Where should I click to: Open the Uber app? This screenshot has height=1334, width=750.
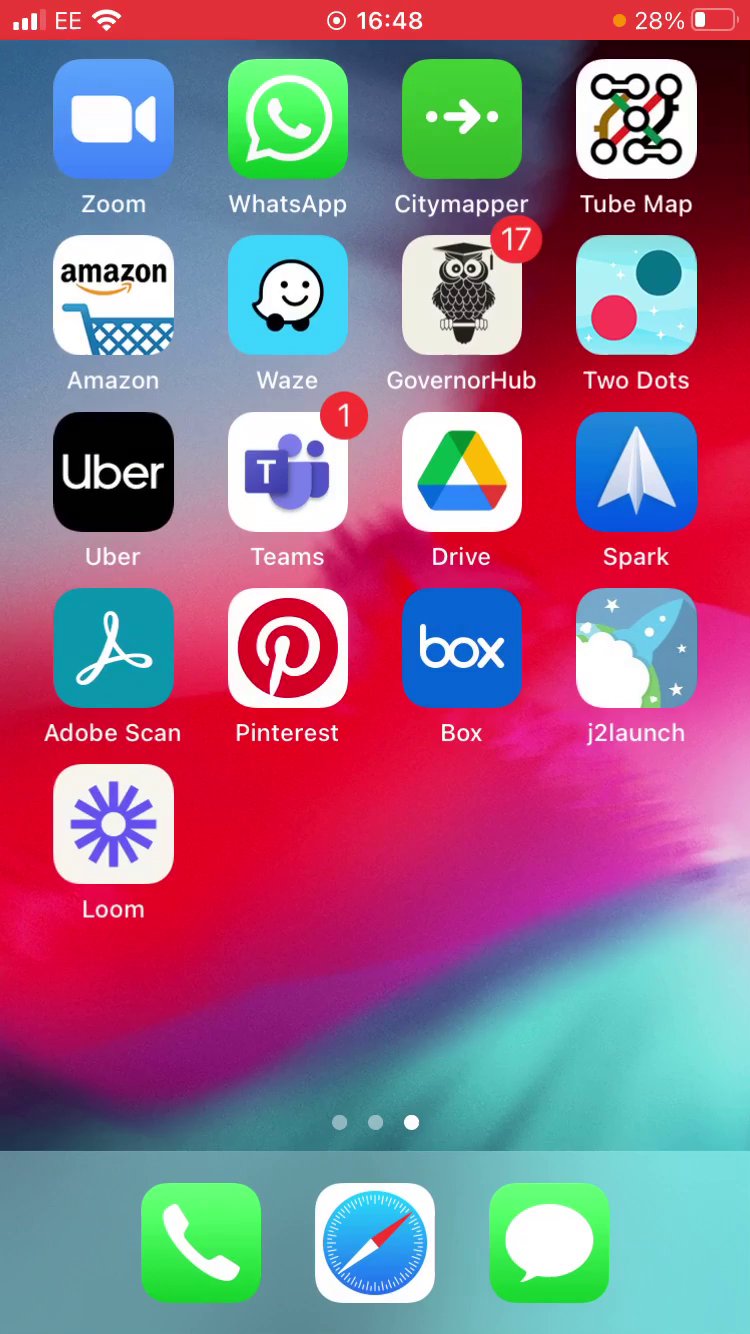[x=113, y=471]
